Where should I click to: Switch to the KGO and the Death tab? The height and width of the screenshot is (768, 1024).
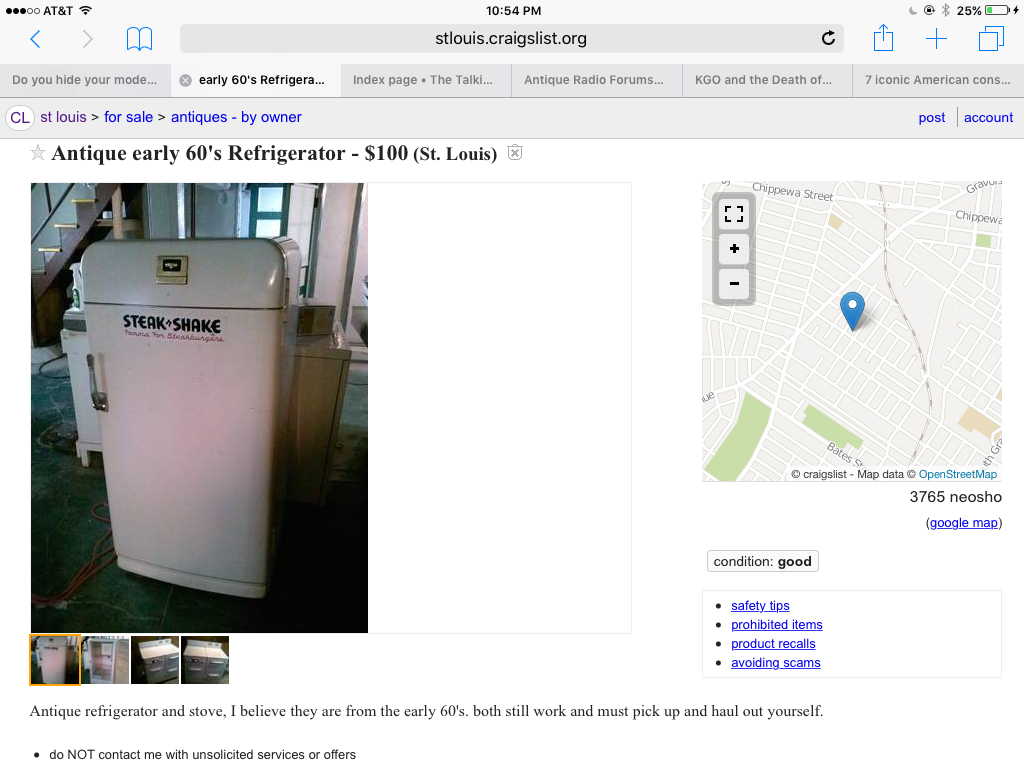(x=764, y=80)
